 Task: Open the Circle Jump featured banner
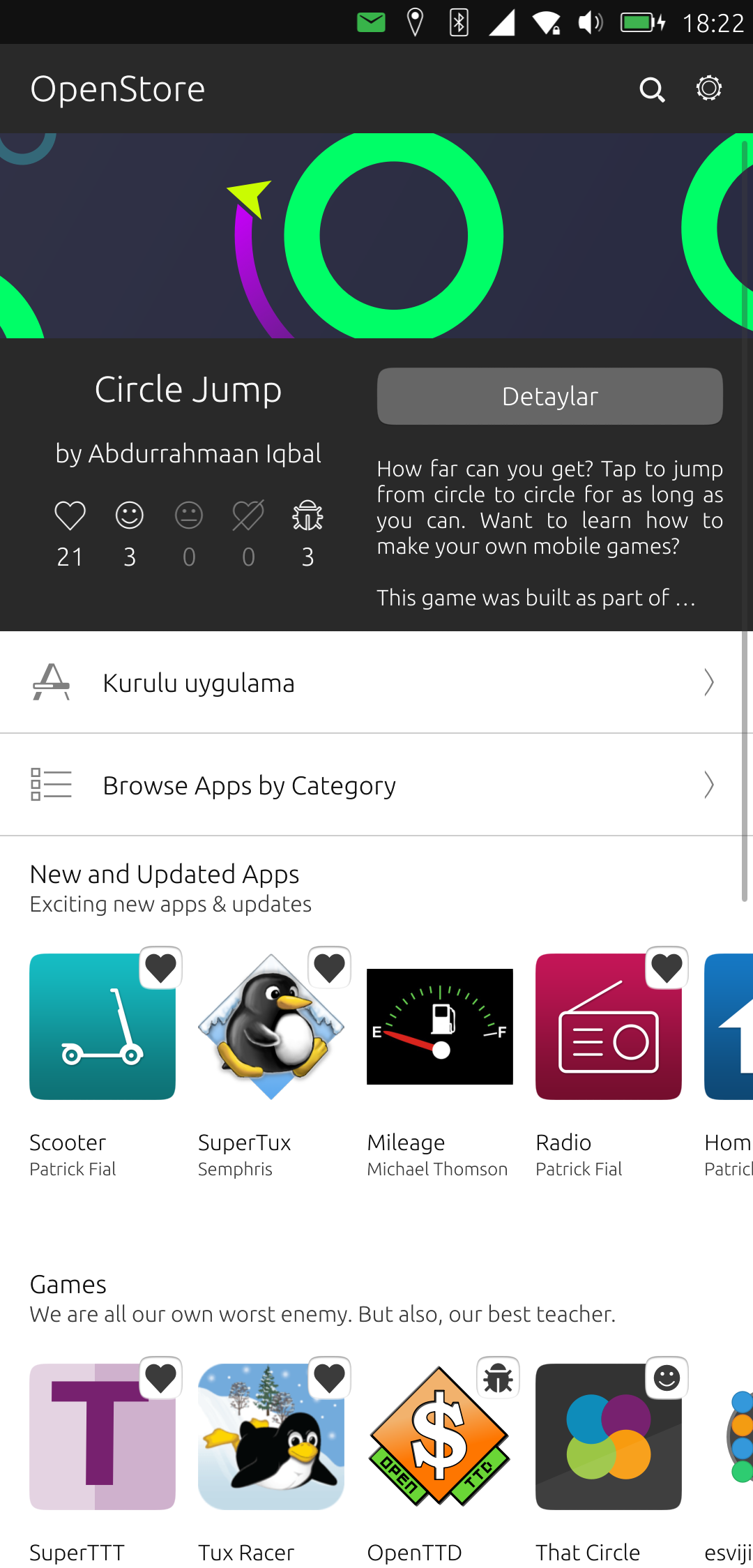[376, 236]
